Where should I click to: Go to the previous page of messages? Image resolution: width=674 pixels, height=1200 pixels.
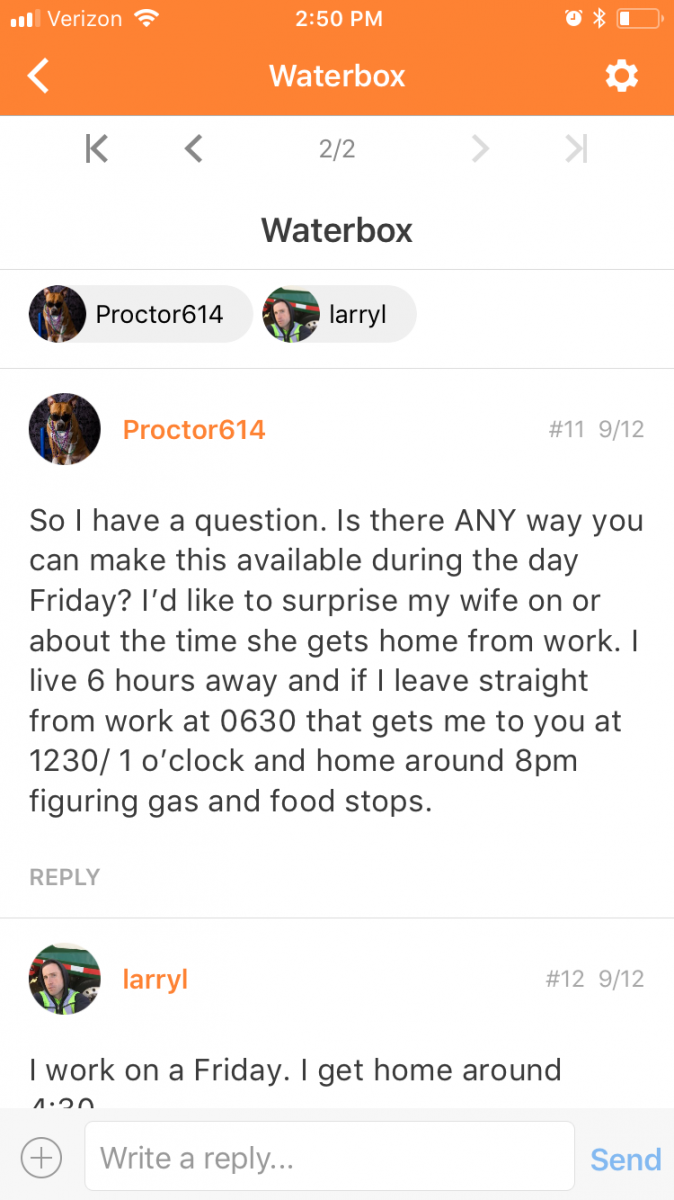194,149
